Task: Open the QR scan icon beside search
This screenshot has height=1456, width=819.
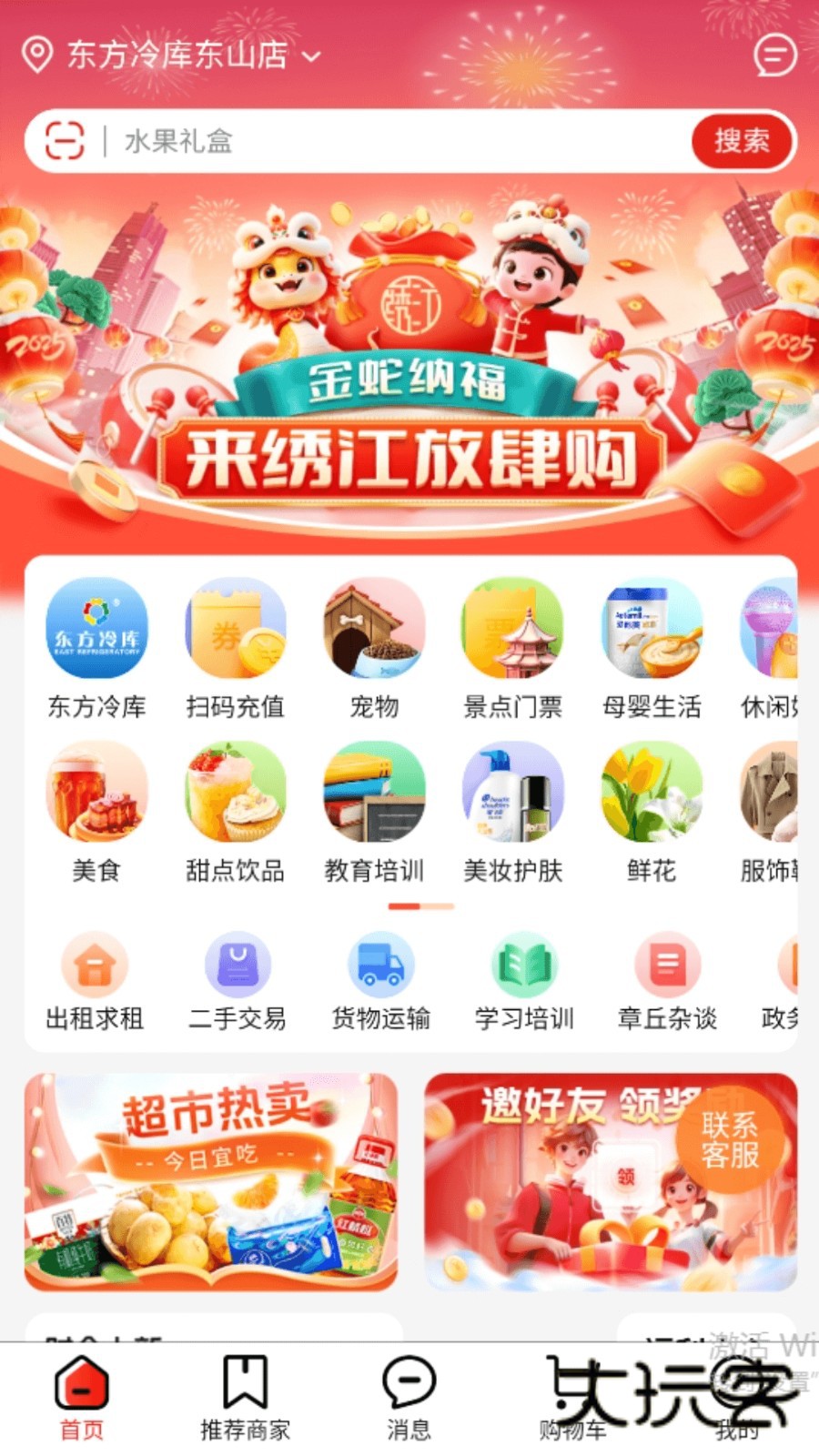Action: pyautogui.click(x=61, y=142)
